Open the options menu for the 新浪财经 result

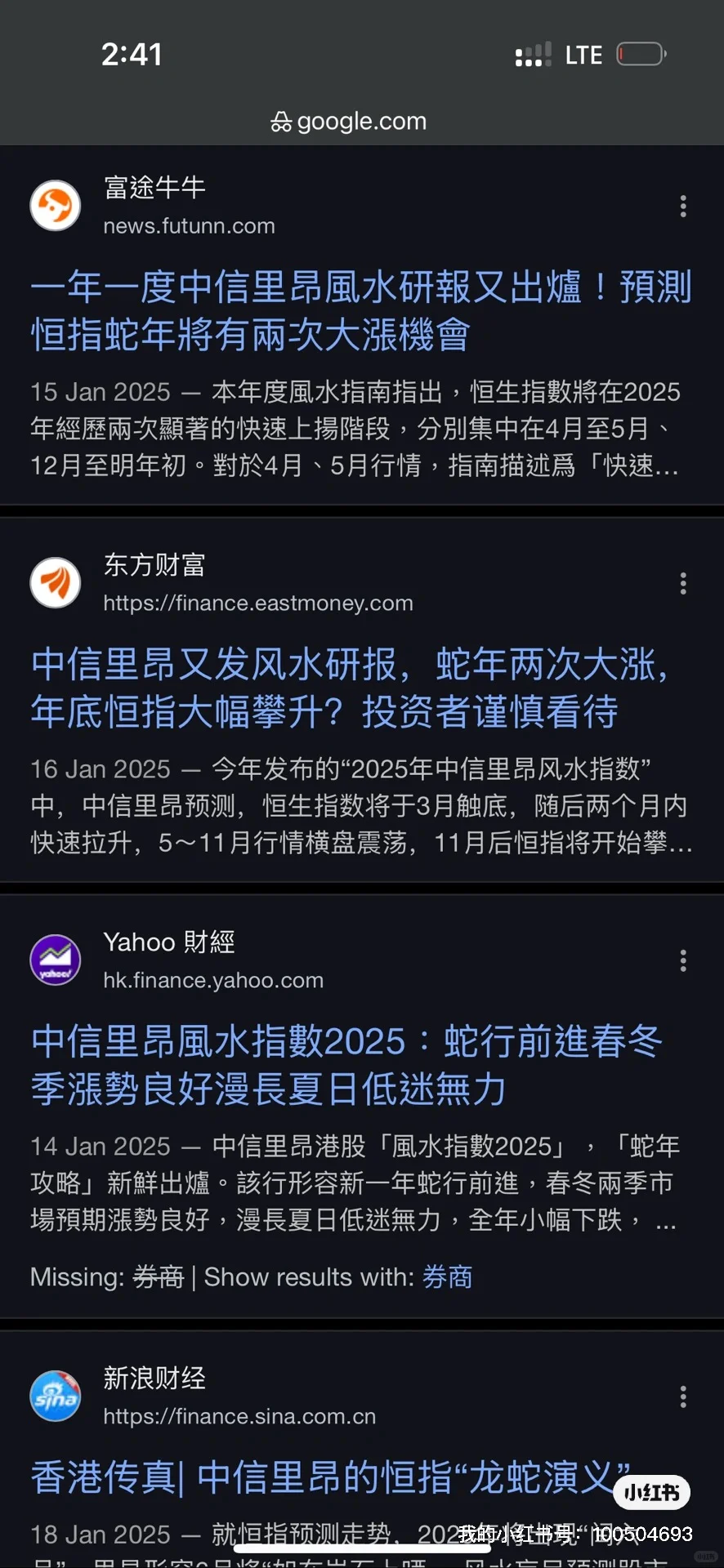[683, 1396]
